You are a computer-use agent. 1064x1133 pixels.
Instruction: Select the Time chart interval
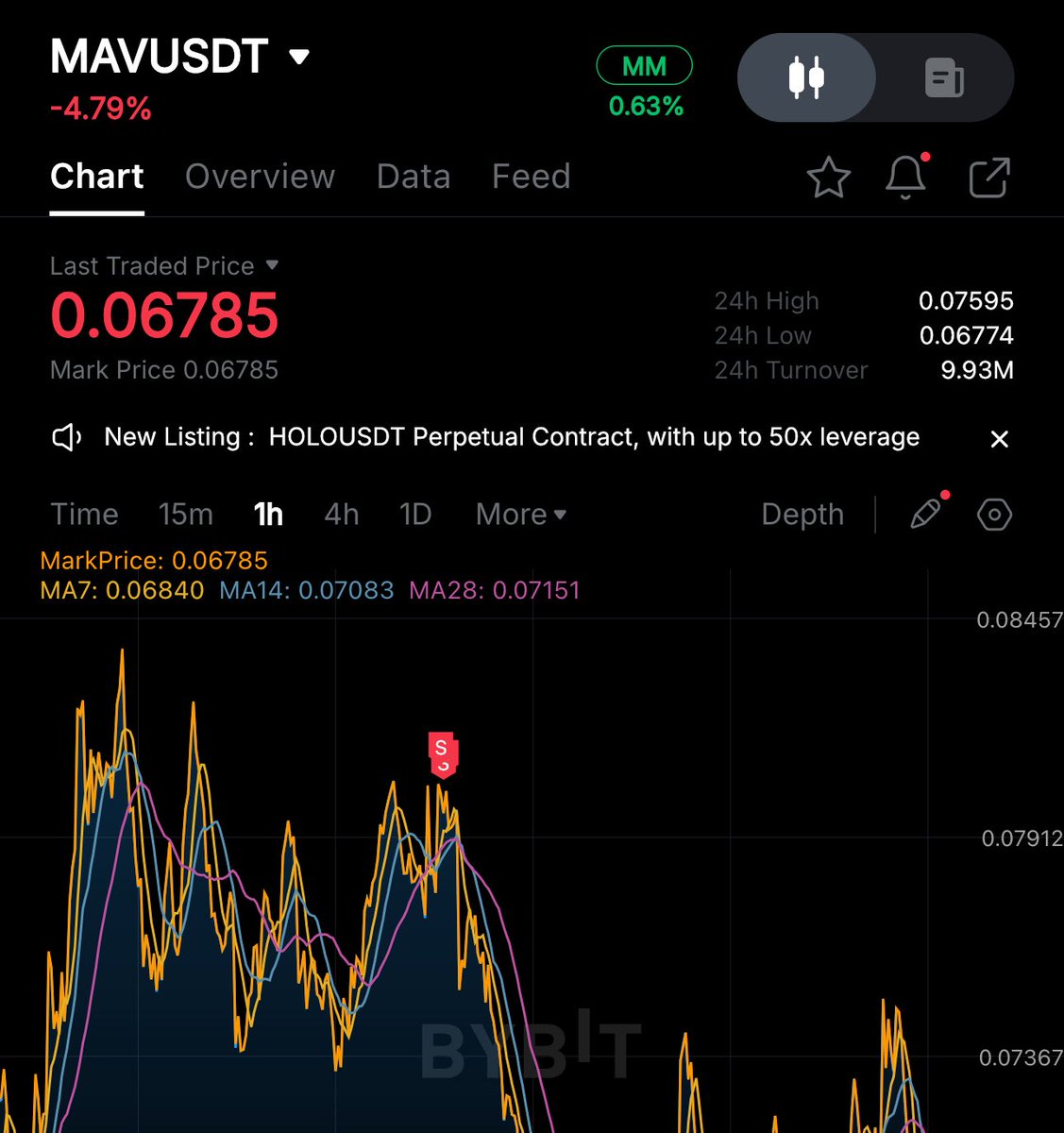(84, 515)
